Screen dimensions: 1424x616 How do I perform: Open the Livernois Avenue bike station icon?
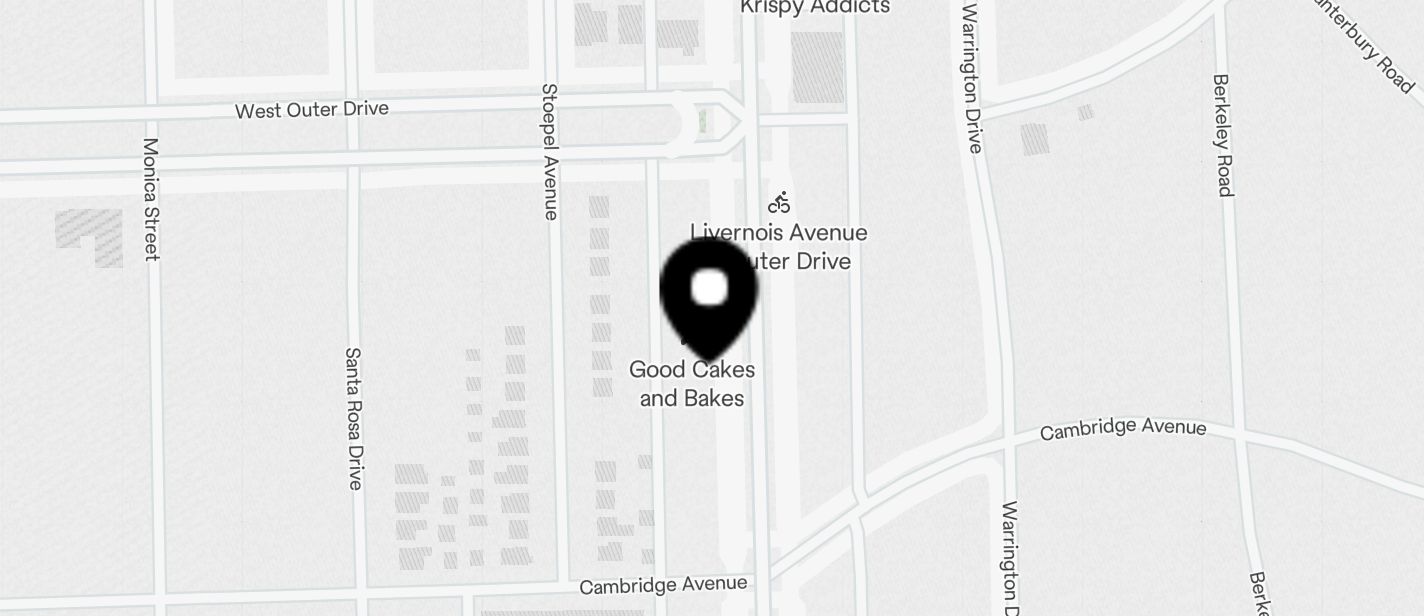pyautogui.click(x=779, y=203)
